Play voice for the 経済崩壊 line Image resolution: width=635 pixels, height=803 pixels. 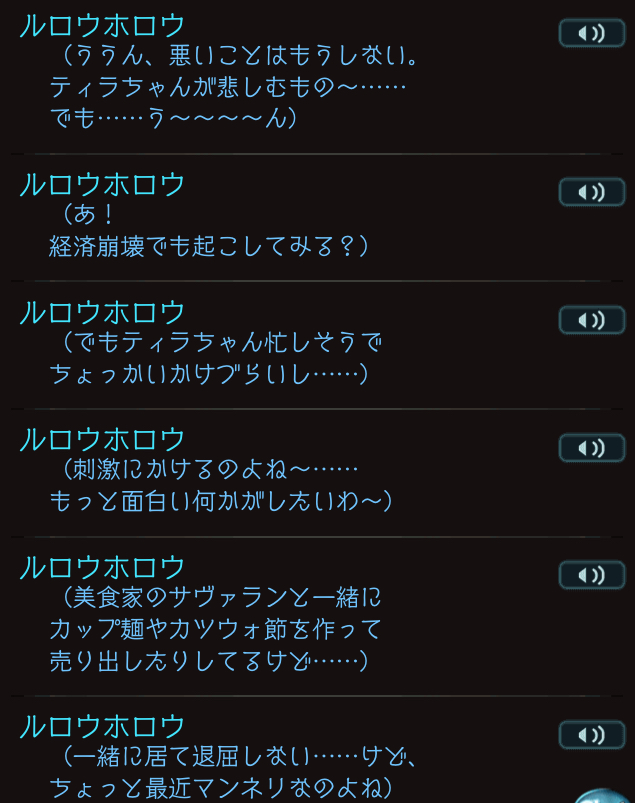[x=592, y=191]
